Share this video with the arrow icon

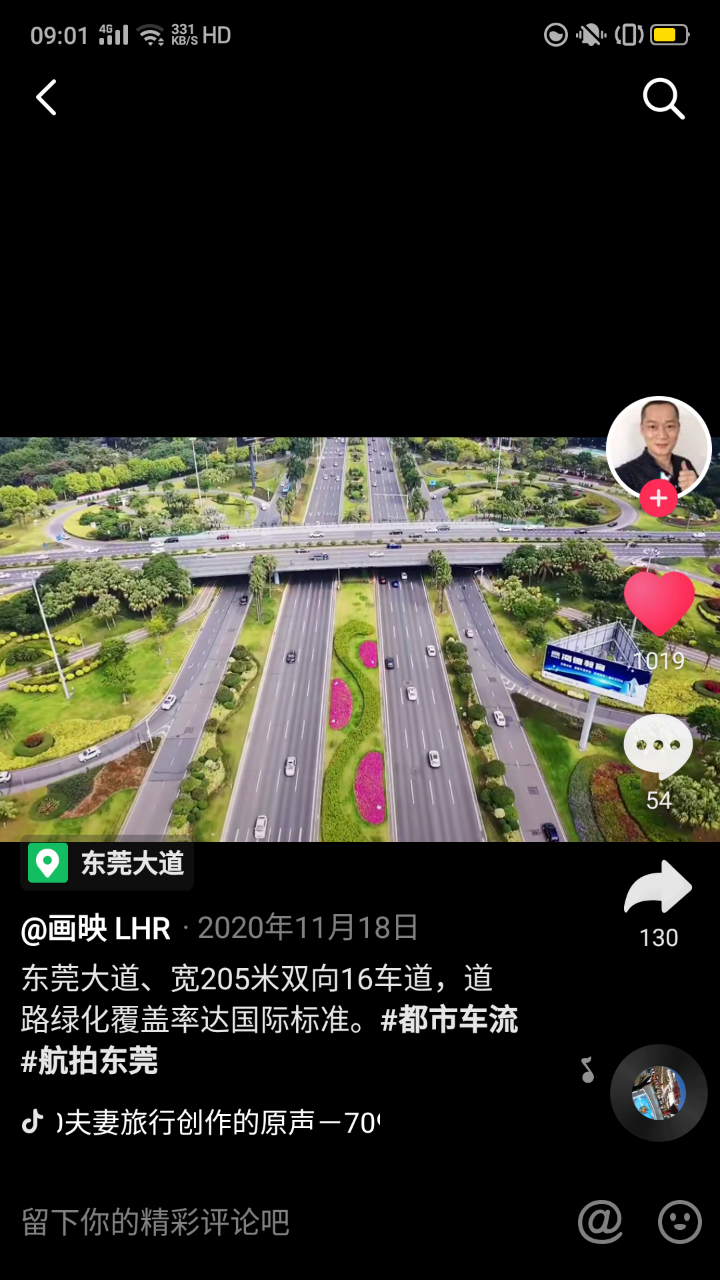click(658, 888)
